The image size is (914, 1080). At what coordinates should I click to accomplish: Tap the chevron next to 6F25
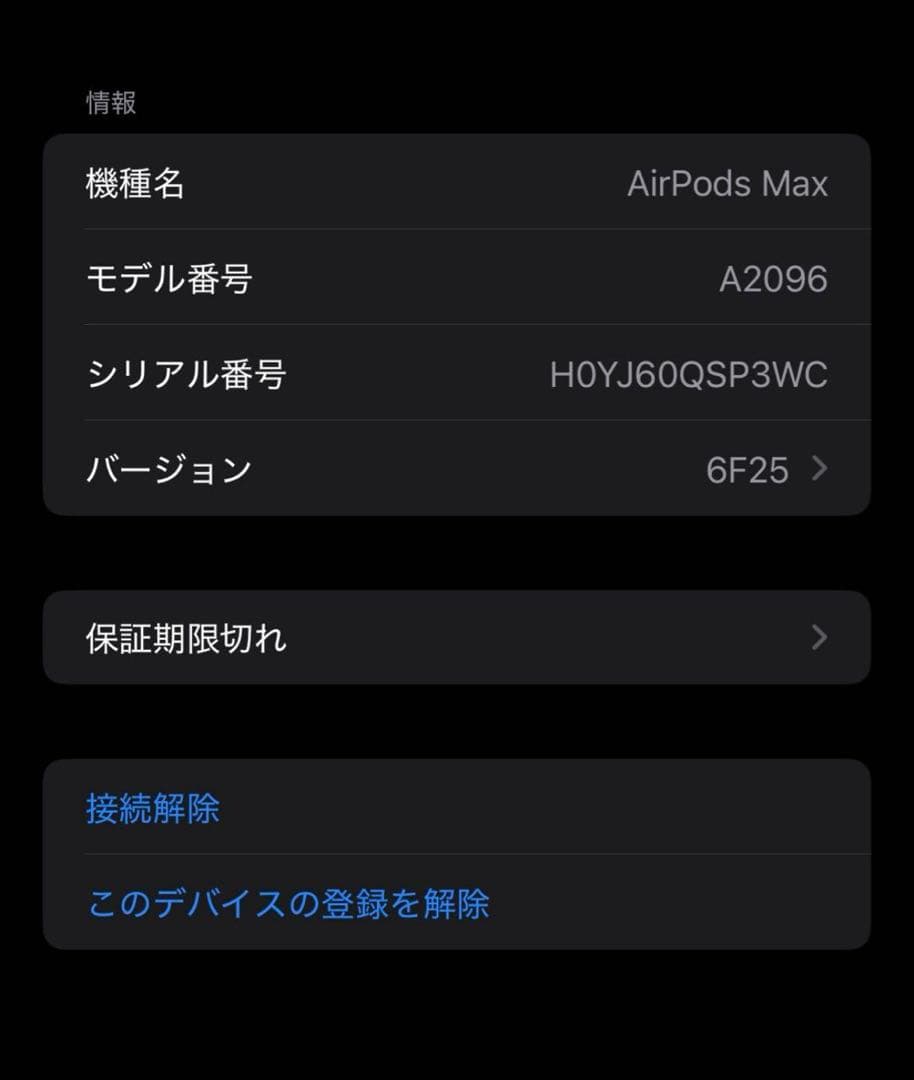[818, 468]
